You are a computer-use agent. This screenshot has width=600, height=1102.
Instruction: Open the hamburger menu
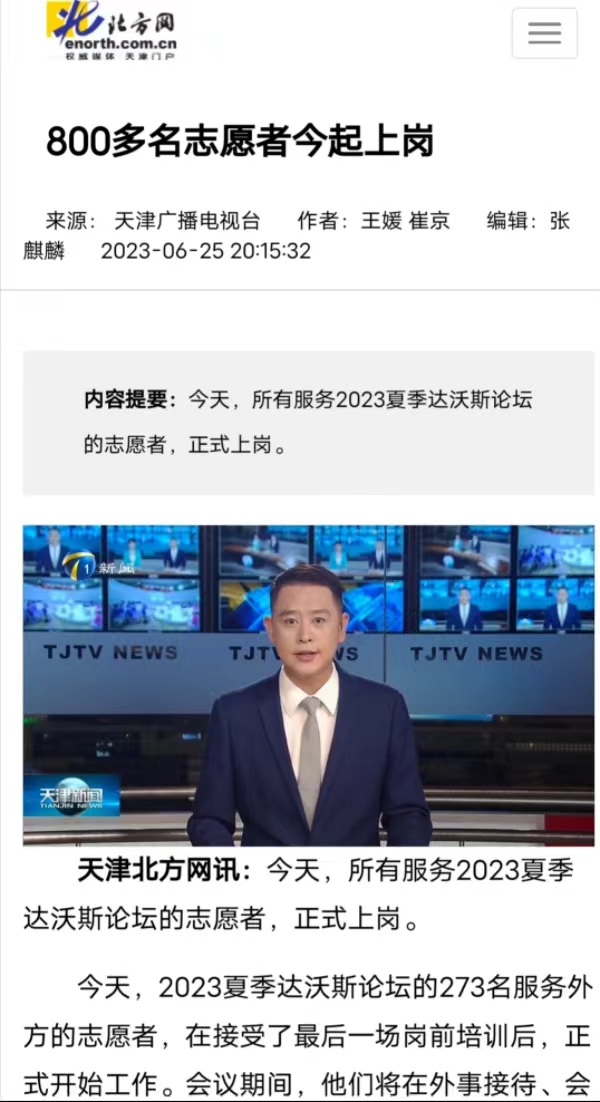(x=544, y=33)
